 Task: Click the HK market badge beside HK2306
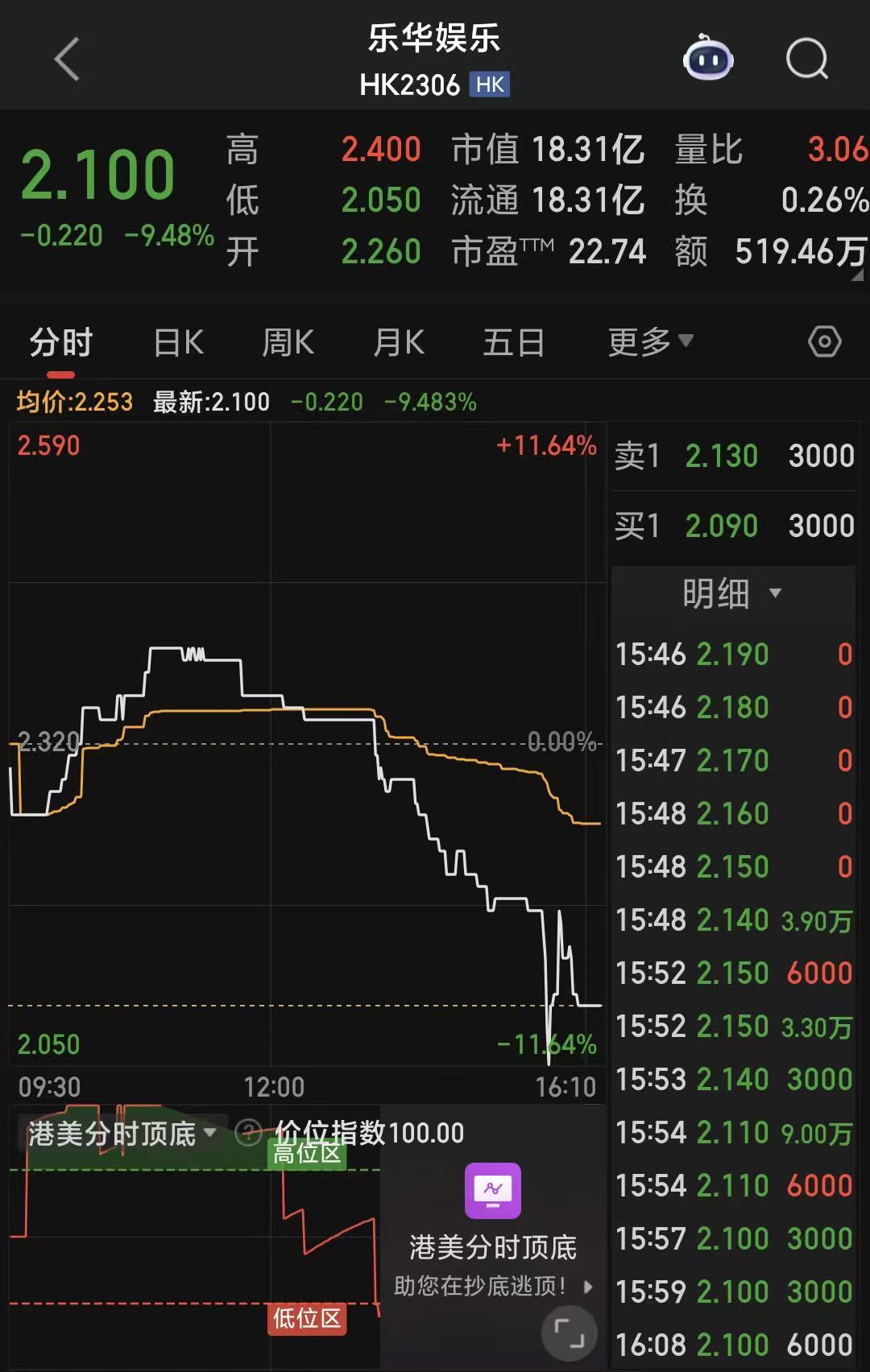489,83
